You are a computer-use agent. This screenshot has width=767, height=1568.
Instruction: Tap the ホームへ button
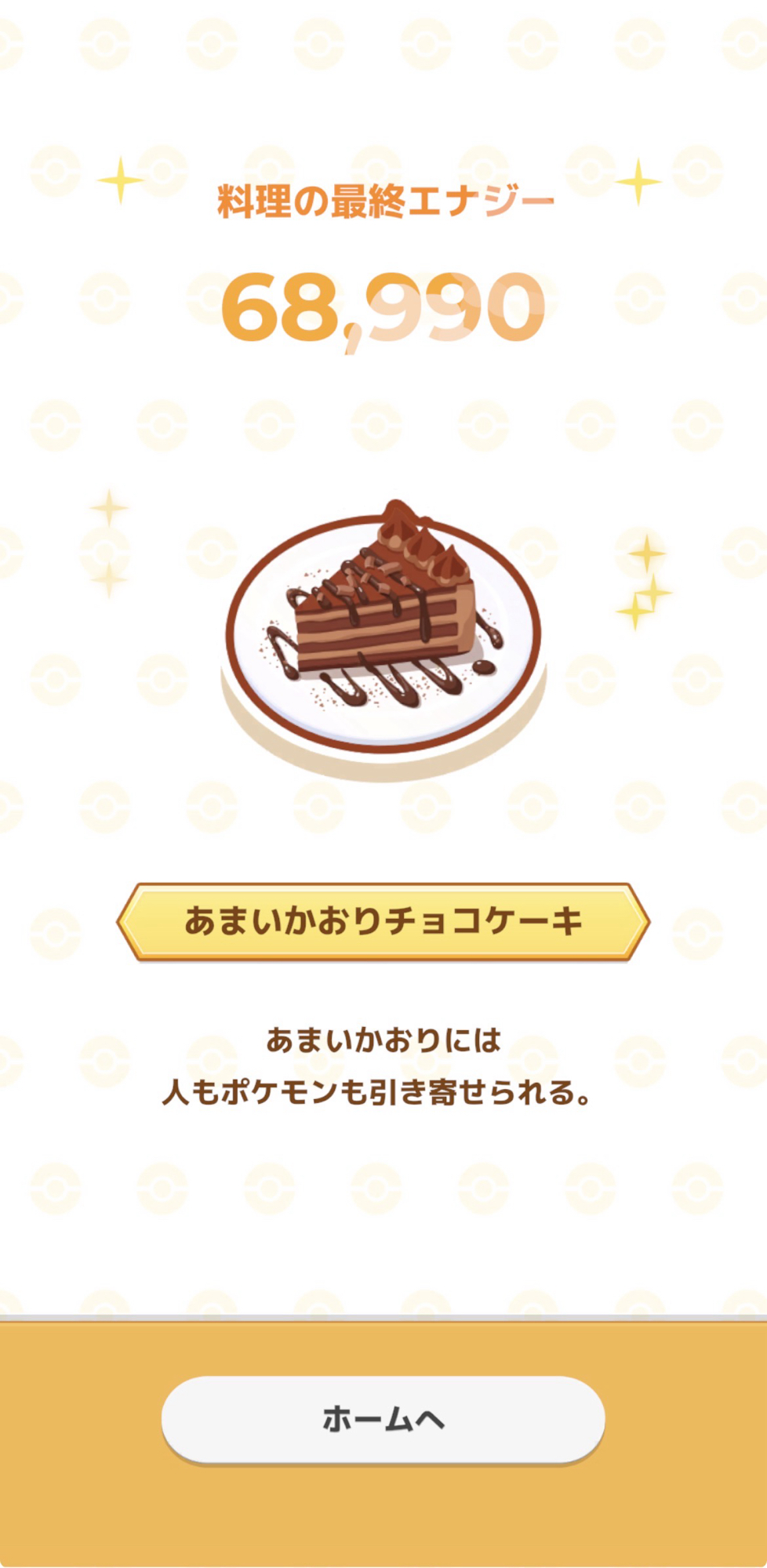(383, 1419)
